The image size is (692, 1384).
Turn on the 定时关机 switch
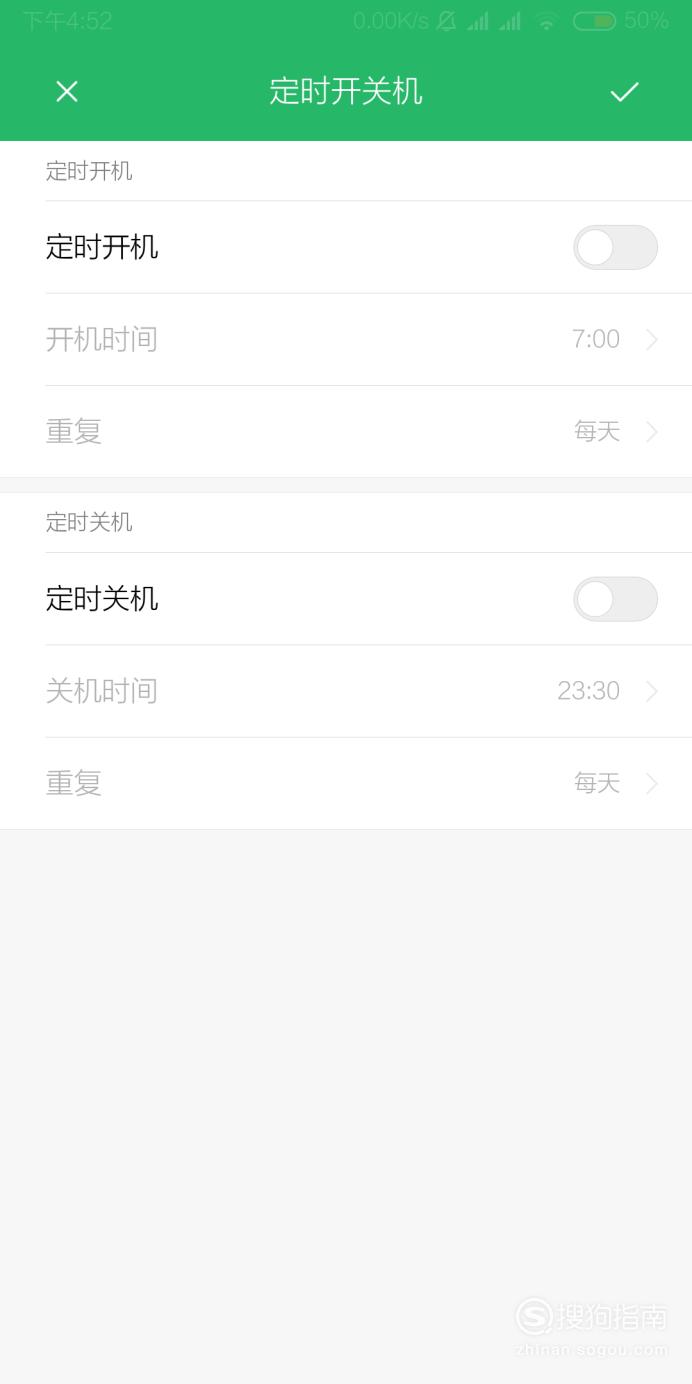pos(615,599)
